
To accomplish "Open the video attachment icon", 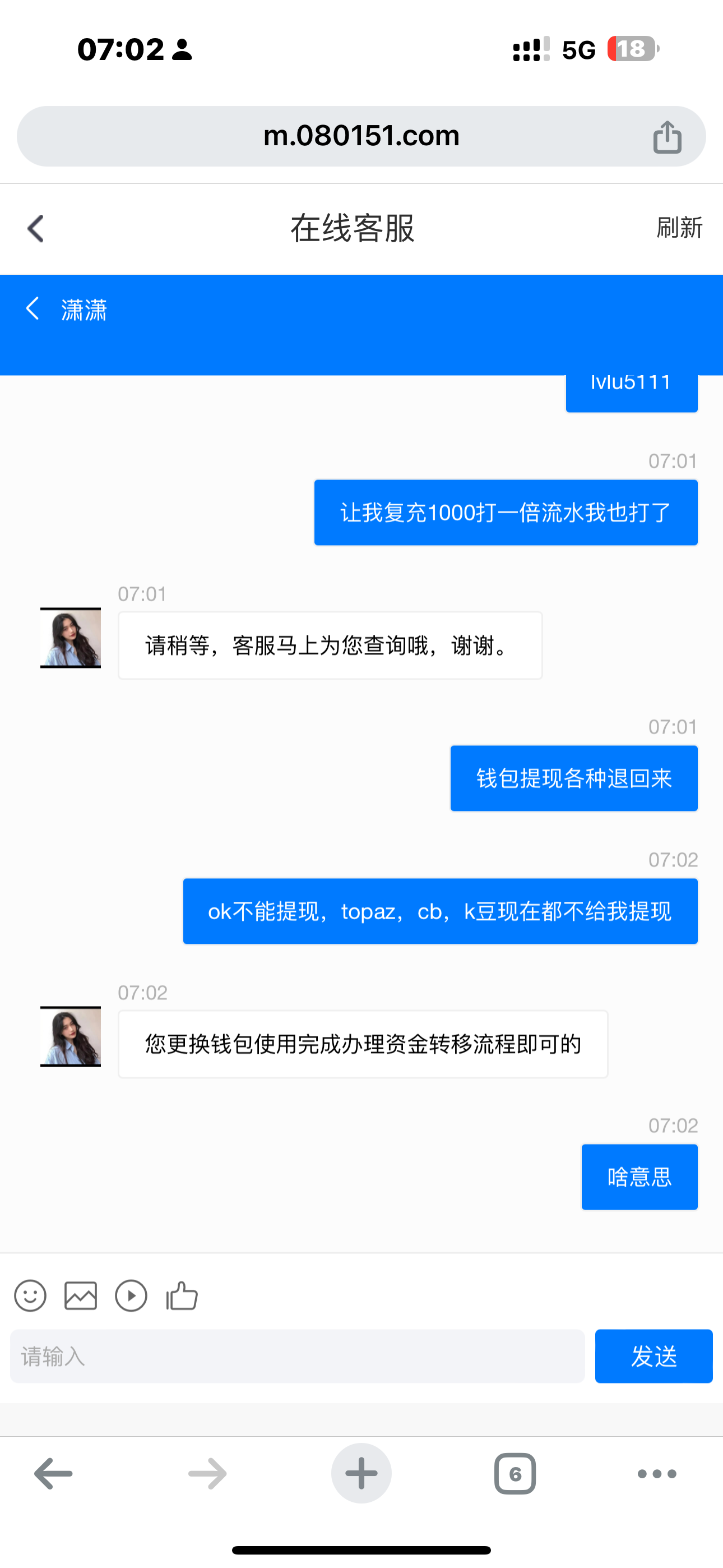I will tap(130, 1296).
